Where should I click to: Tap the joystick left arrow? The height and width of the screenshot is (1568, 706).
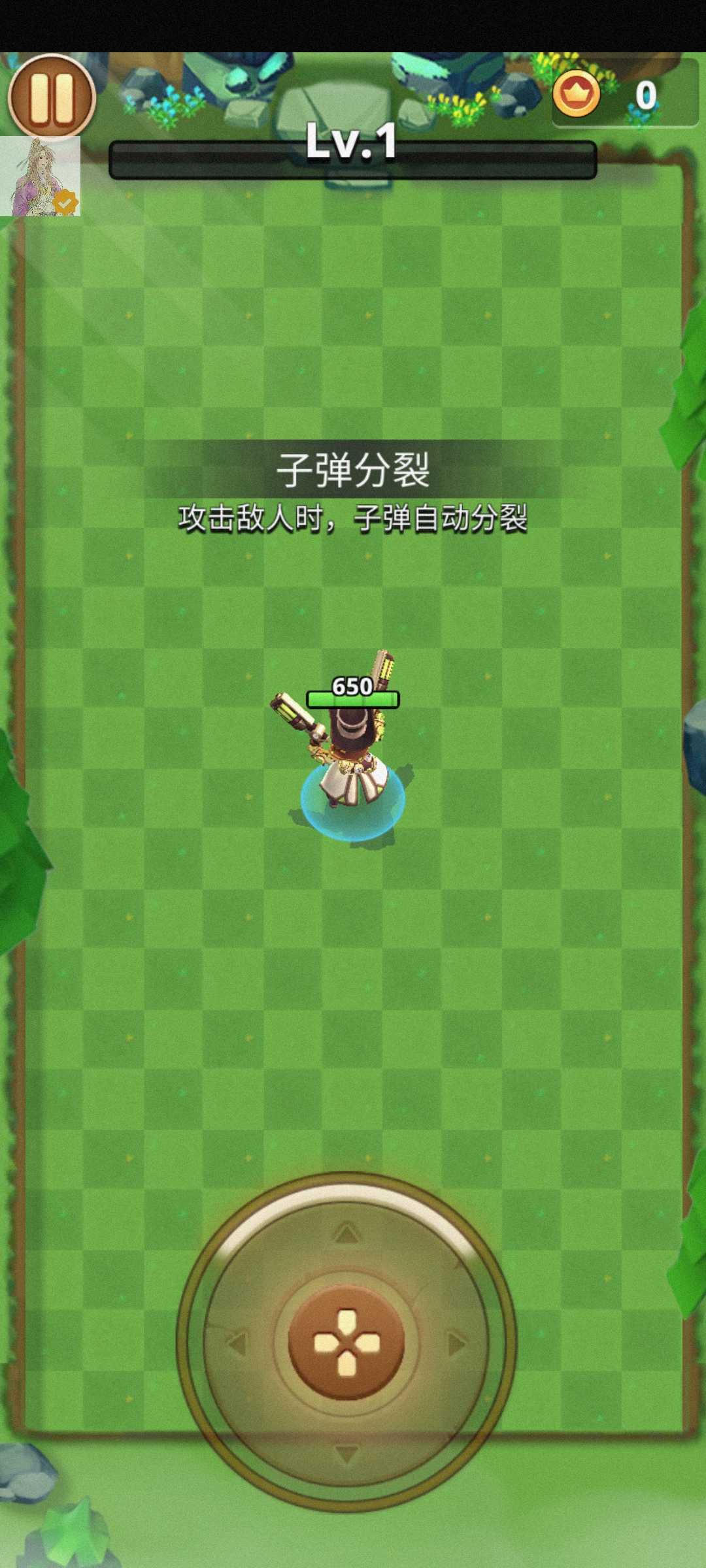(x=236, y=1344)
